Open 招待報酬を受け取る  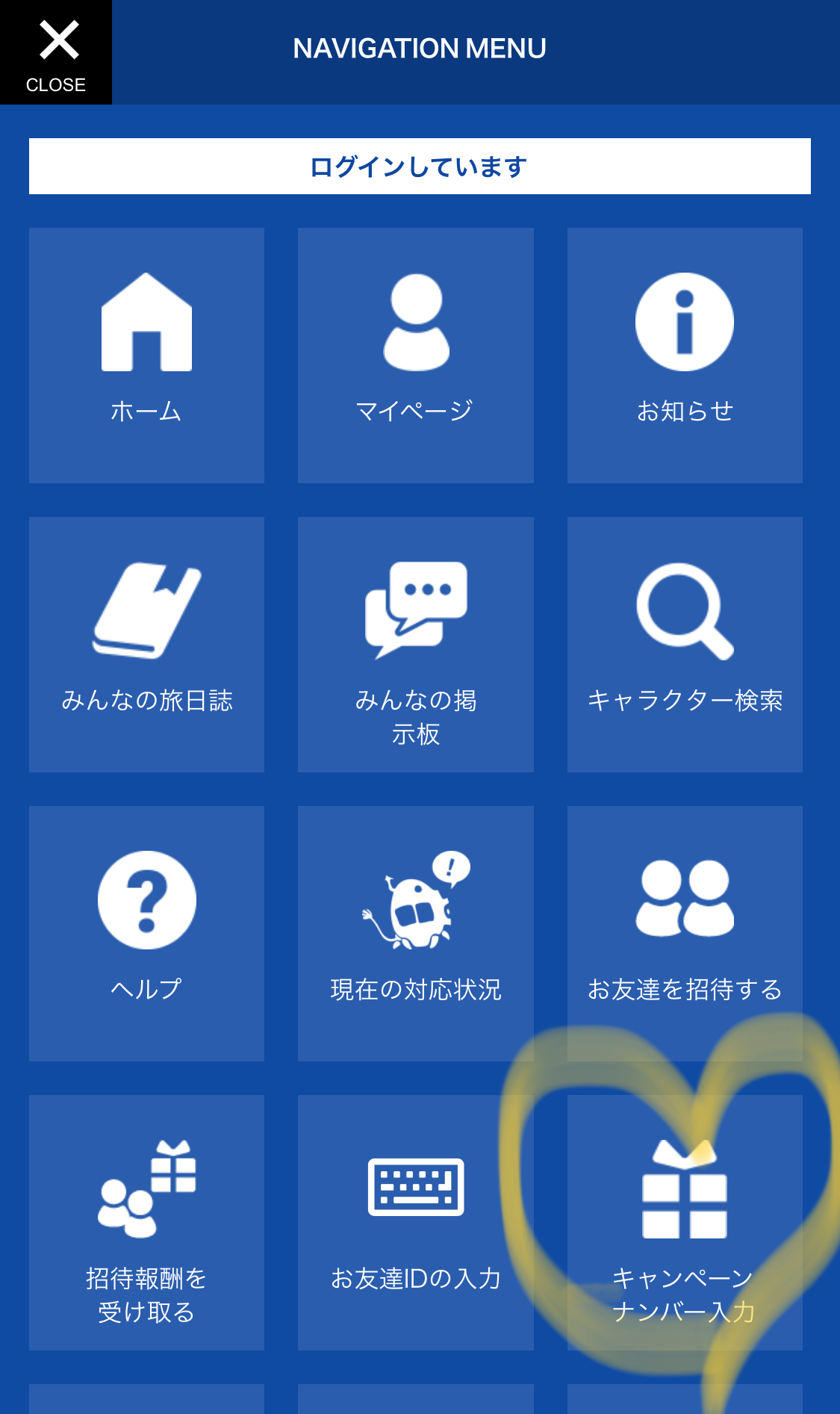click(x=146, y=1222)
